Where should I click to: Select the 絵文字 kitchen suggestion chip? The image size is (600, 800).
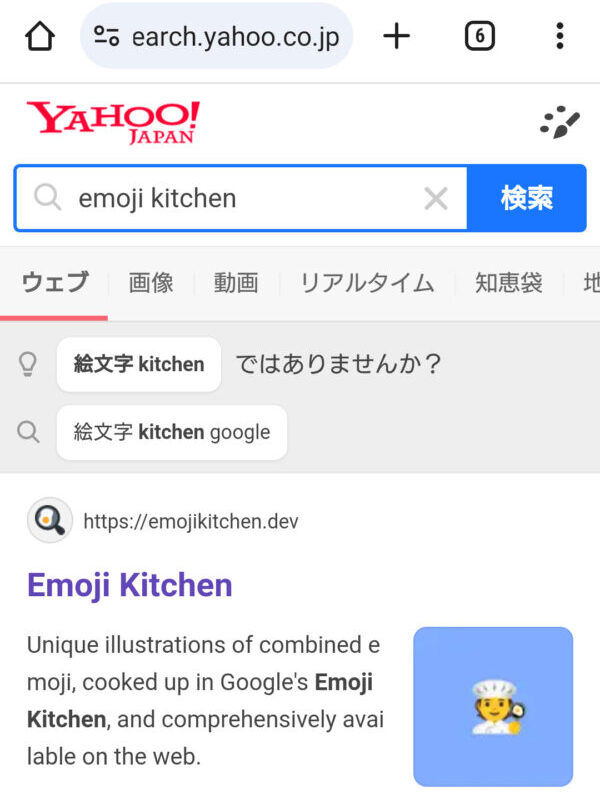[x=139, y=364]
